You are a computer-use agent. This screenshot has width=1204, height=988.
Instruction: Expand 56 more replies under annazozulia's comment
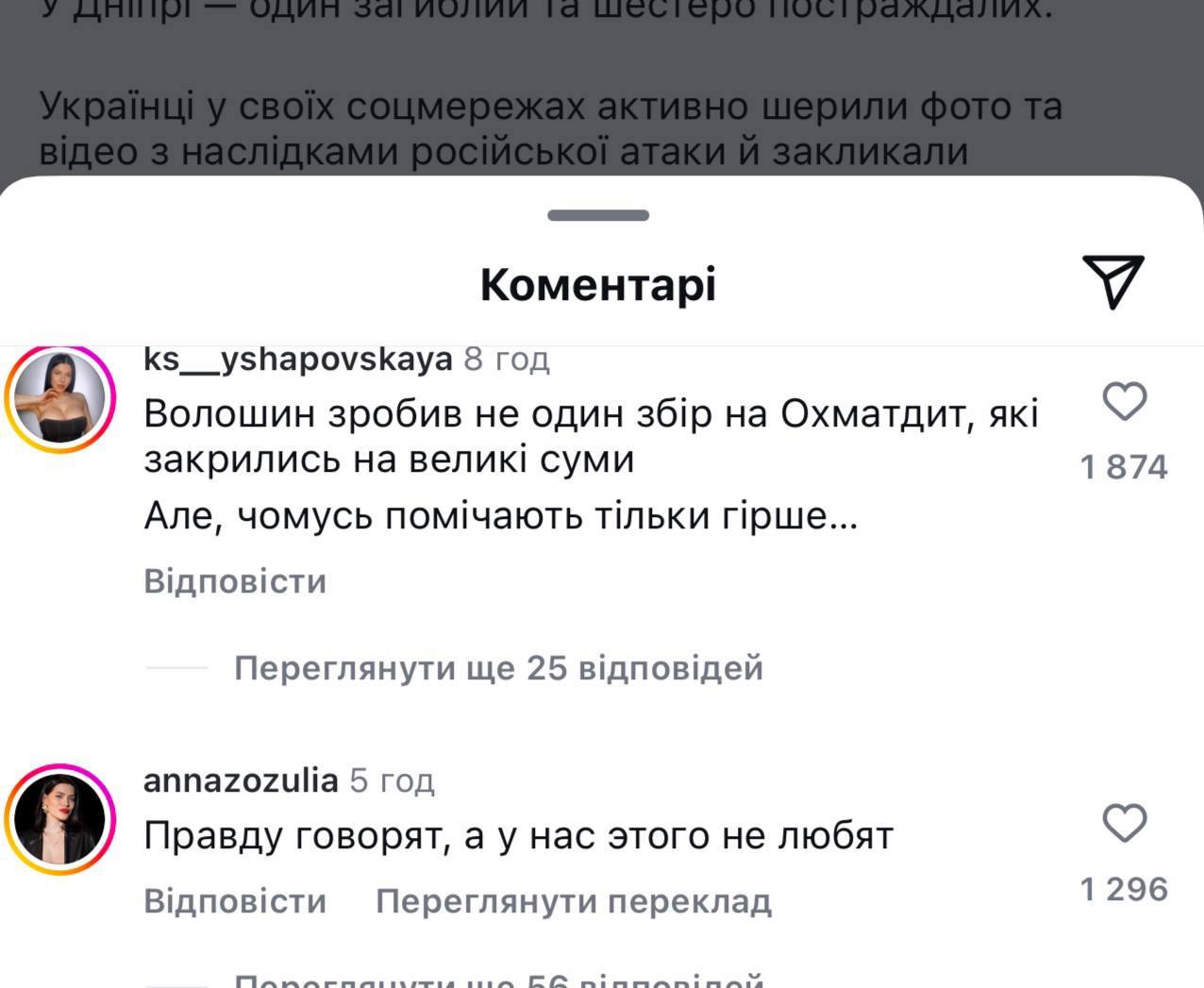[498, 981]
